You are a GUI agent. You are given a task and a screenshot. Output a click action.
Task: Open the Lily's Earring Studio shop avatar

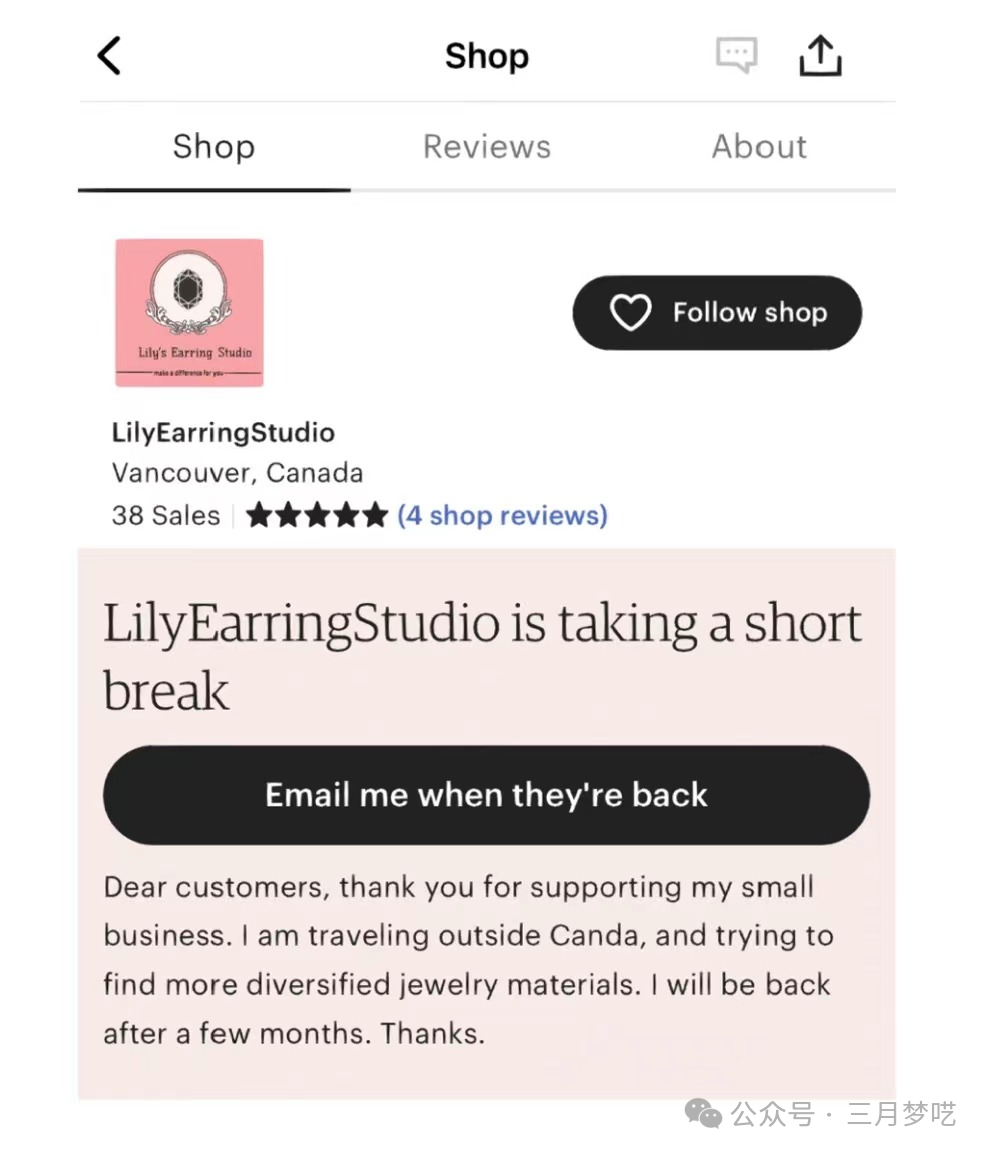[189, 313]
